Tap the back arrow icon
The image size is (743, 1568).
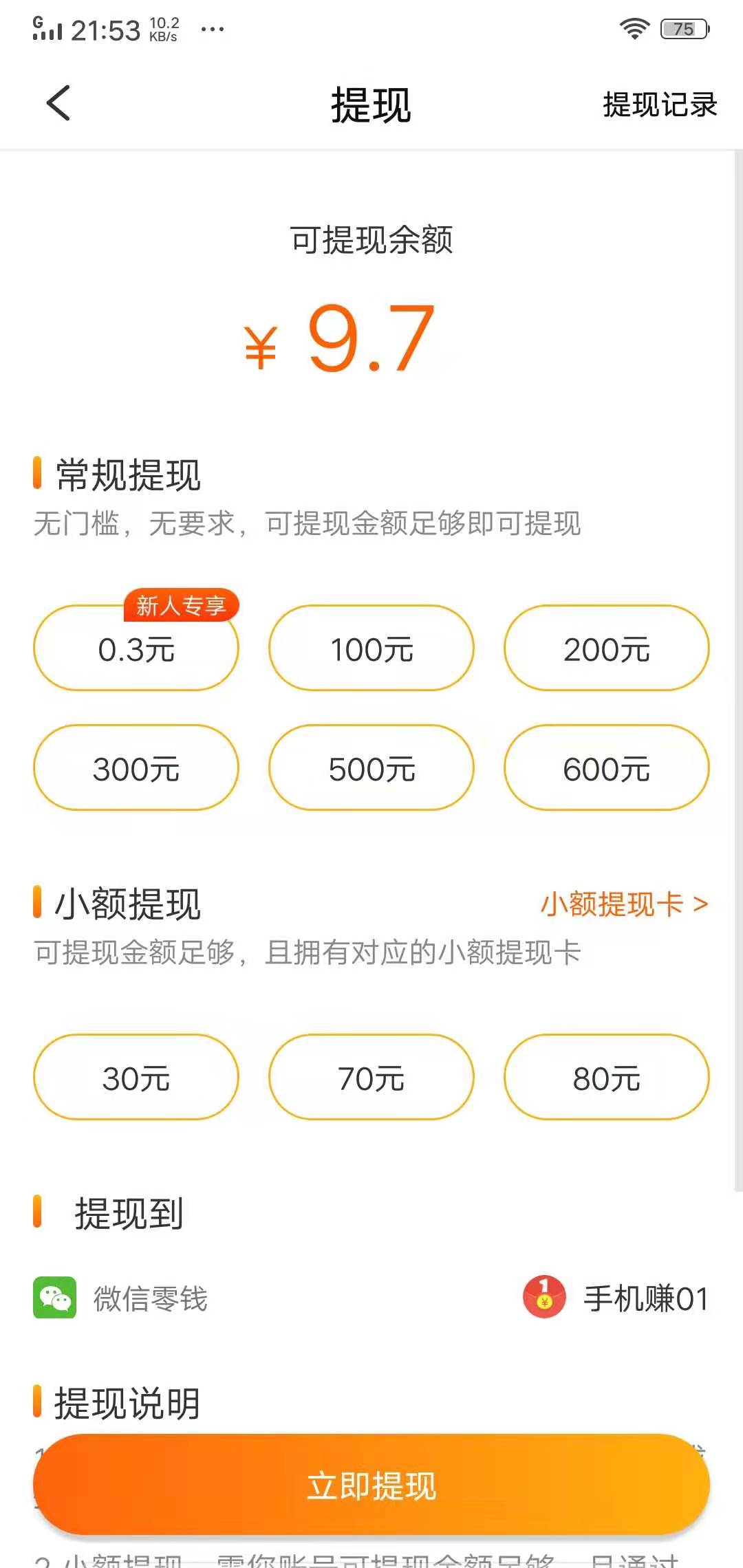click(x=58, y=103)
